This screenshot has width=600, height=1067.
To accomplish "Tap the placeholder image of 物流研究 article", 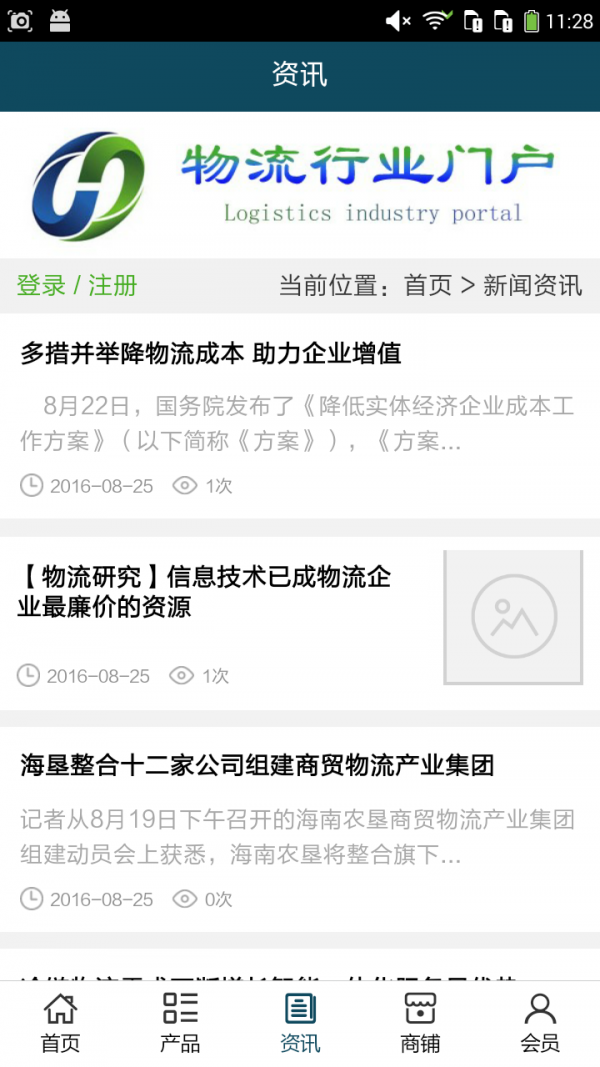I will point(513,617).
